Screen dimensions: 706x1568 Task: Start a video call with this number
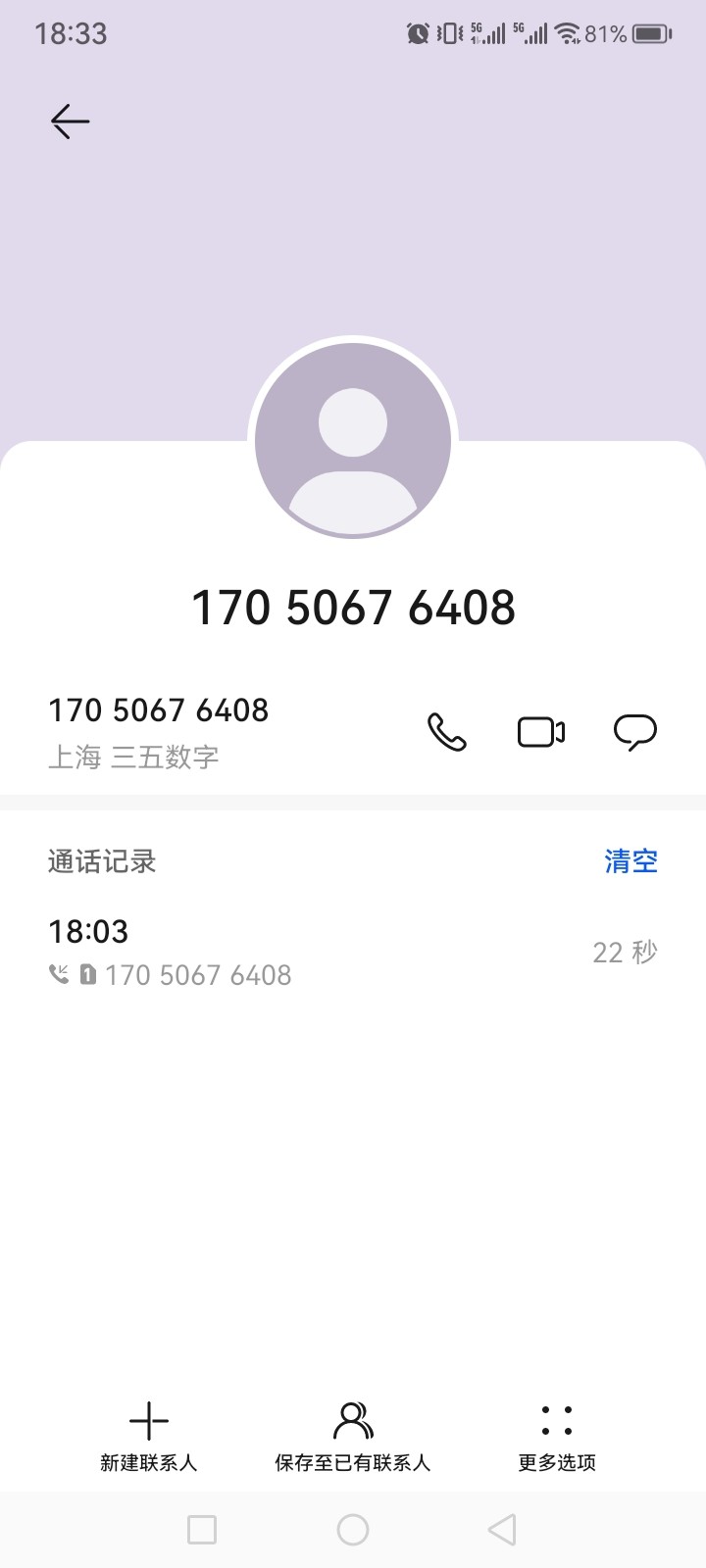[x=541, y=732]
